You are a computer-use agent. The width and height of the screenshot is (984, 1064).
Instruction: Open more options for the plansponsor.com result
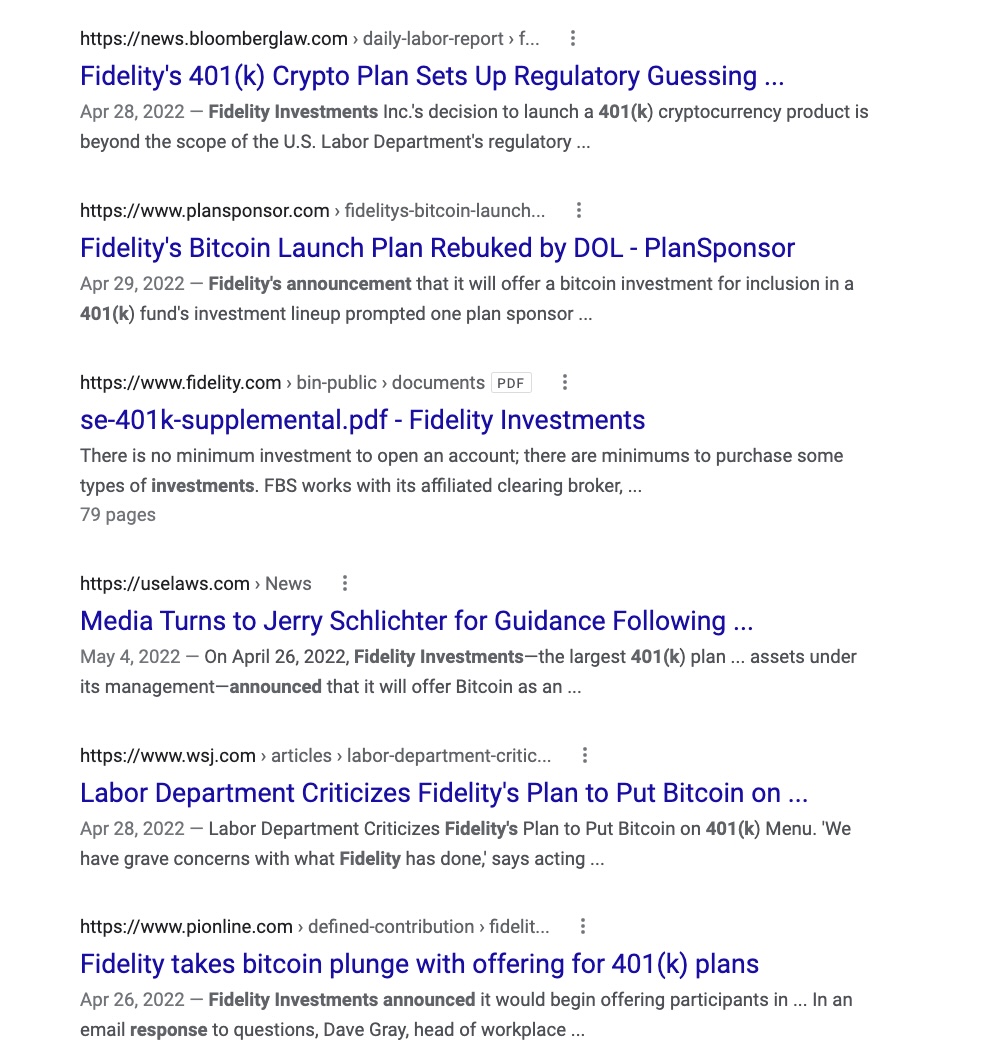point(579,211)
